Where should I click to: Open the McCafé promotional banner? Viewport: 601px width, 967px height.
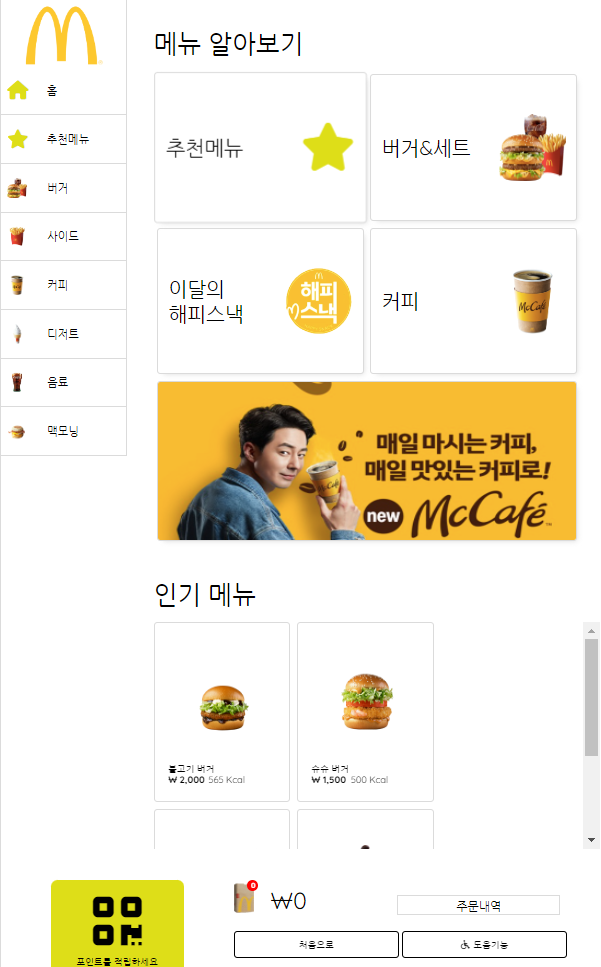(x=367, y=461)
